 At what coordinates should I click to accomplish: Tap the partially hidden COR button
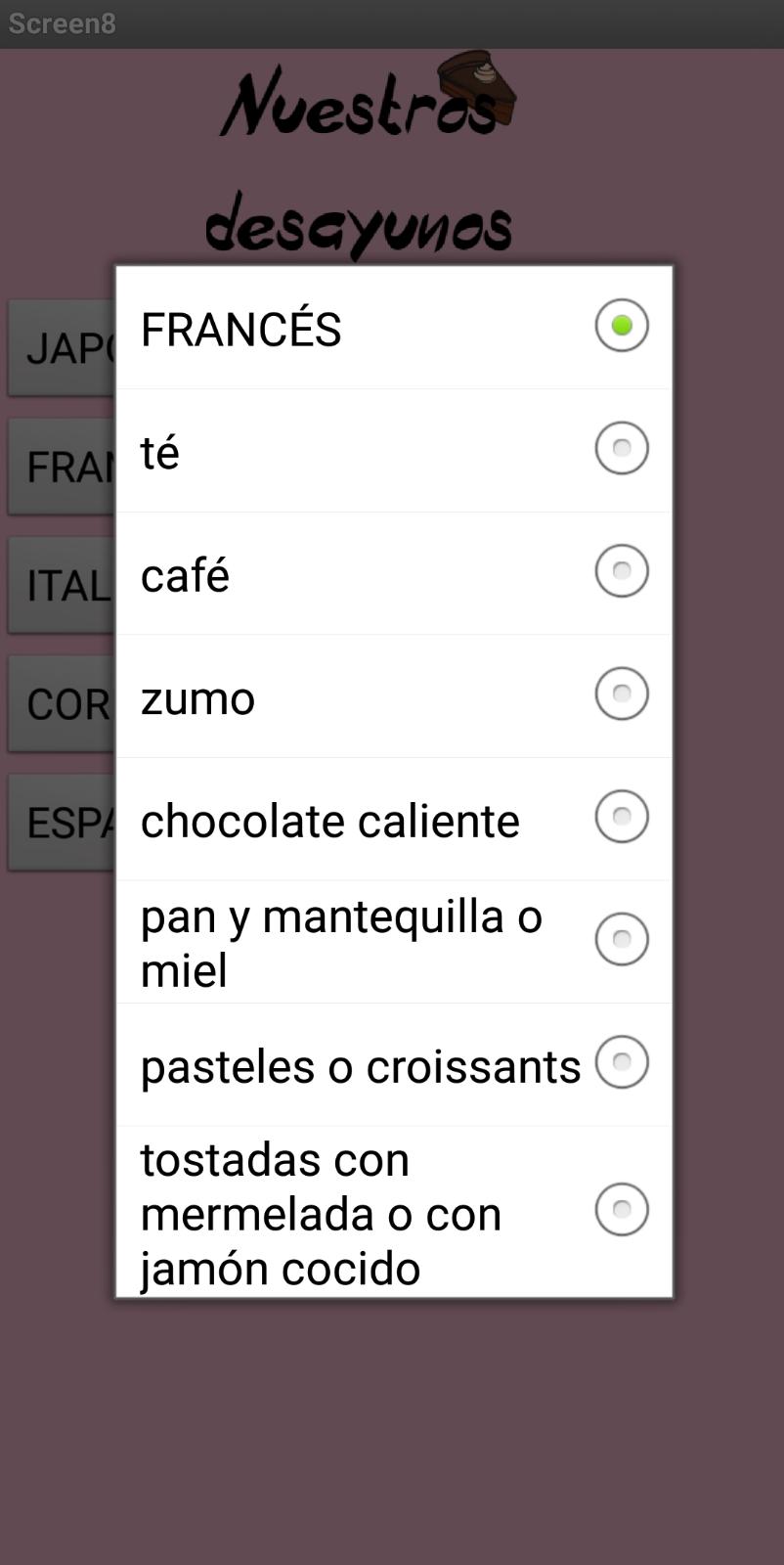[x=62, y=703]
